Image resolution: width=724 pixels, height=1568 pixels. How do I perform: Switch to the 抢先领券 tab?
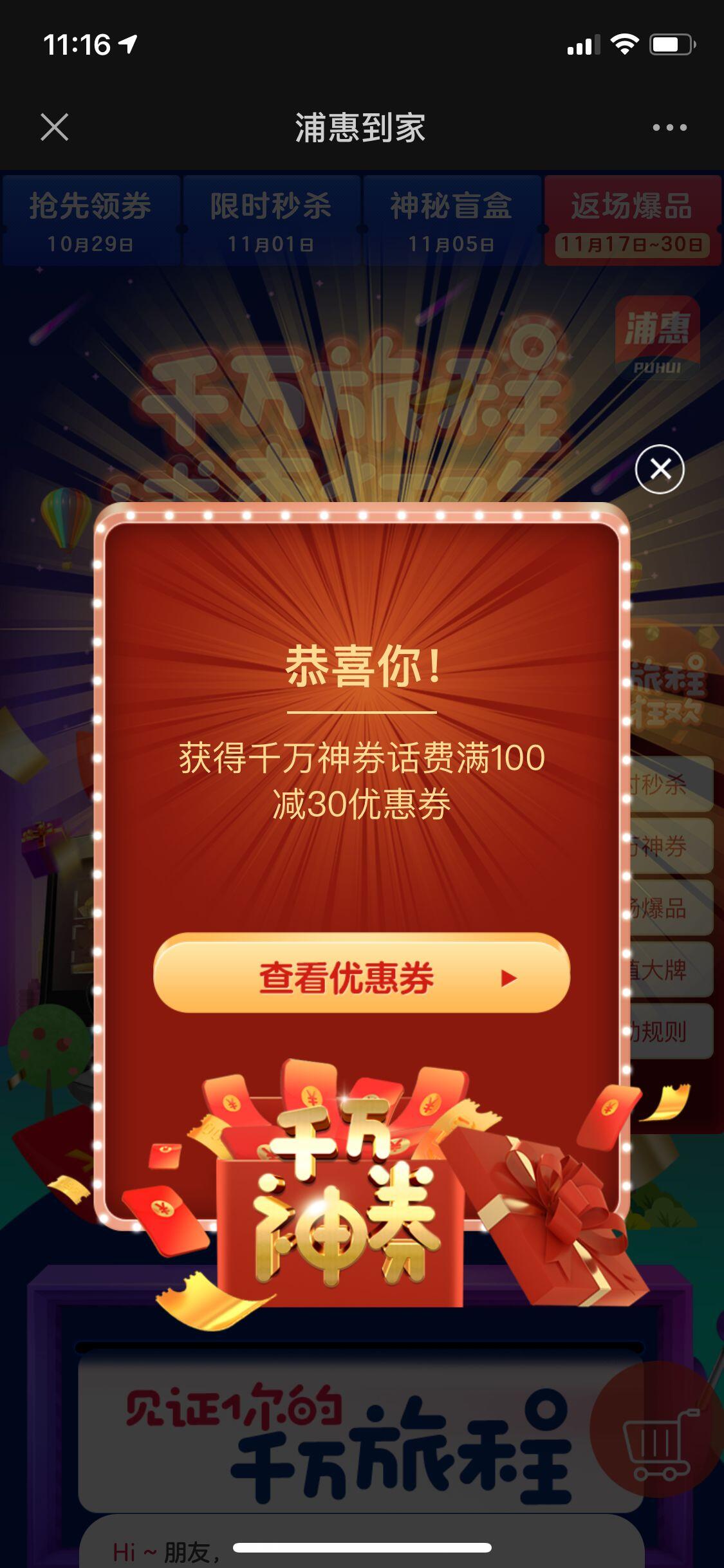pyautogui.click(x=91, y=220)
